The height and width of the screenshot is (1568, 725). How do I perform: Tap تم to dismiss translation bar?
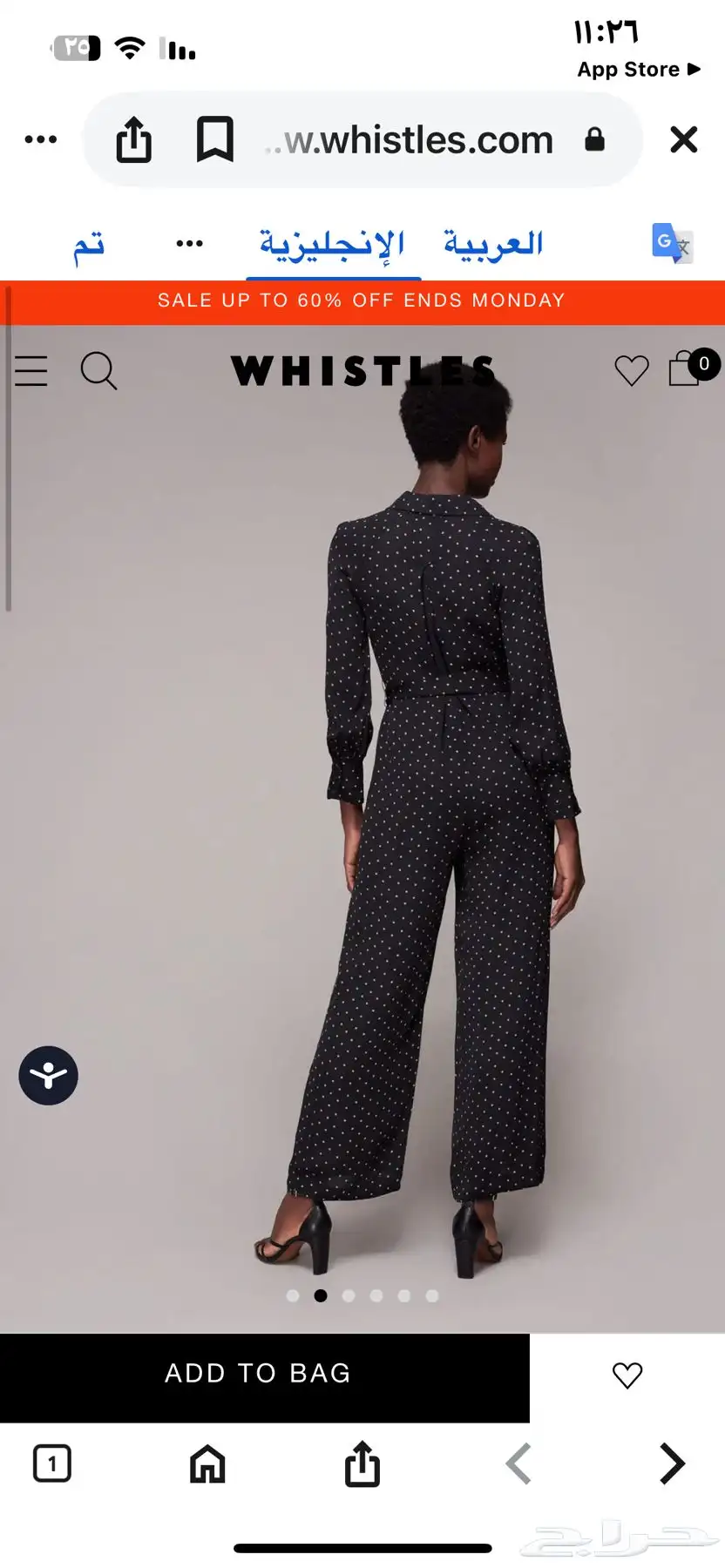coord(89,245)
